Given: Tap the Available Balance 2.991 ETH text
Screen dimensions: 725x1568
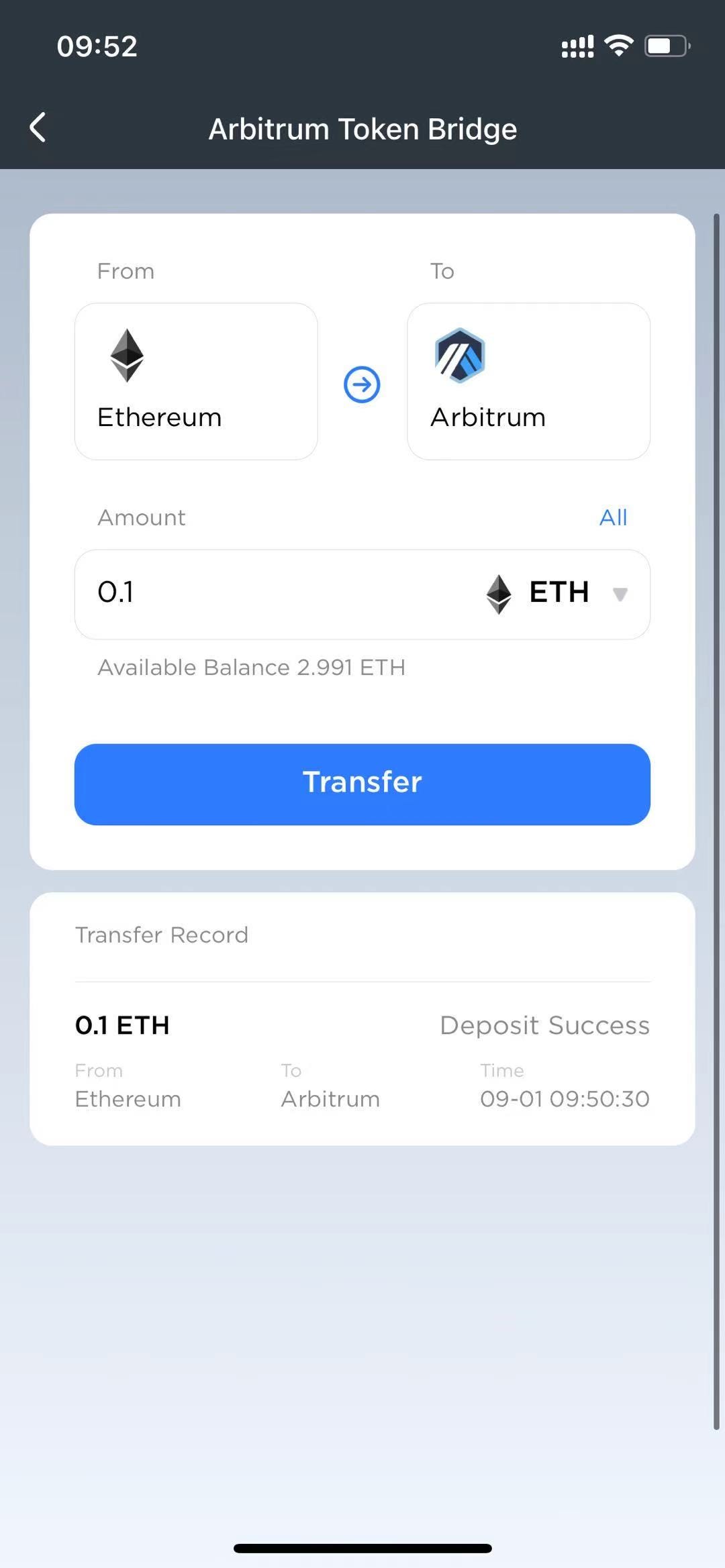Looking at the screenshot, I should (x=252, y=667).
